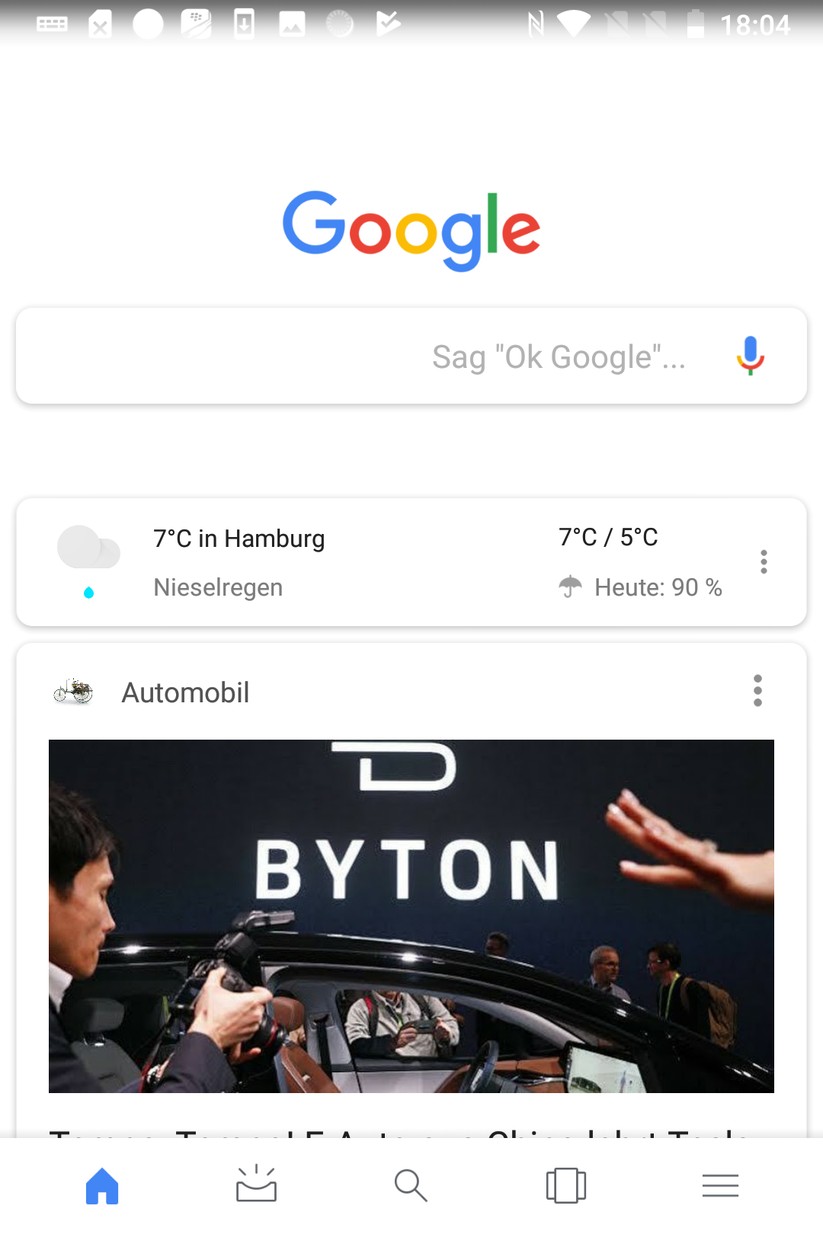Tap the Google logo
The image size is (823, 1234).
(411, 230)
